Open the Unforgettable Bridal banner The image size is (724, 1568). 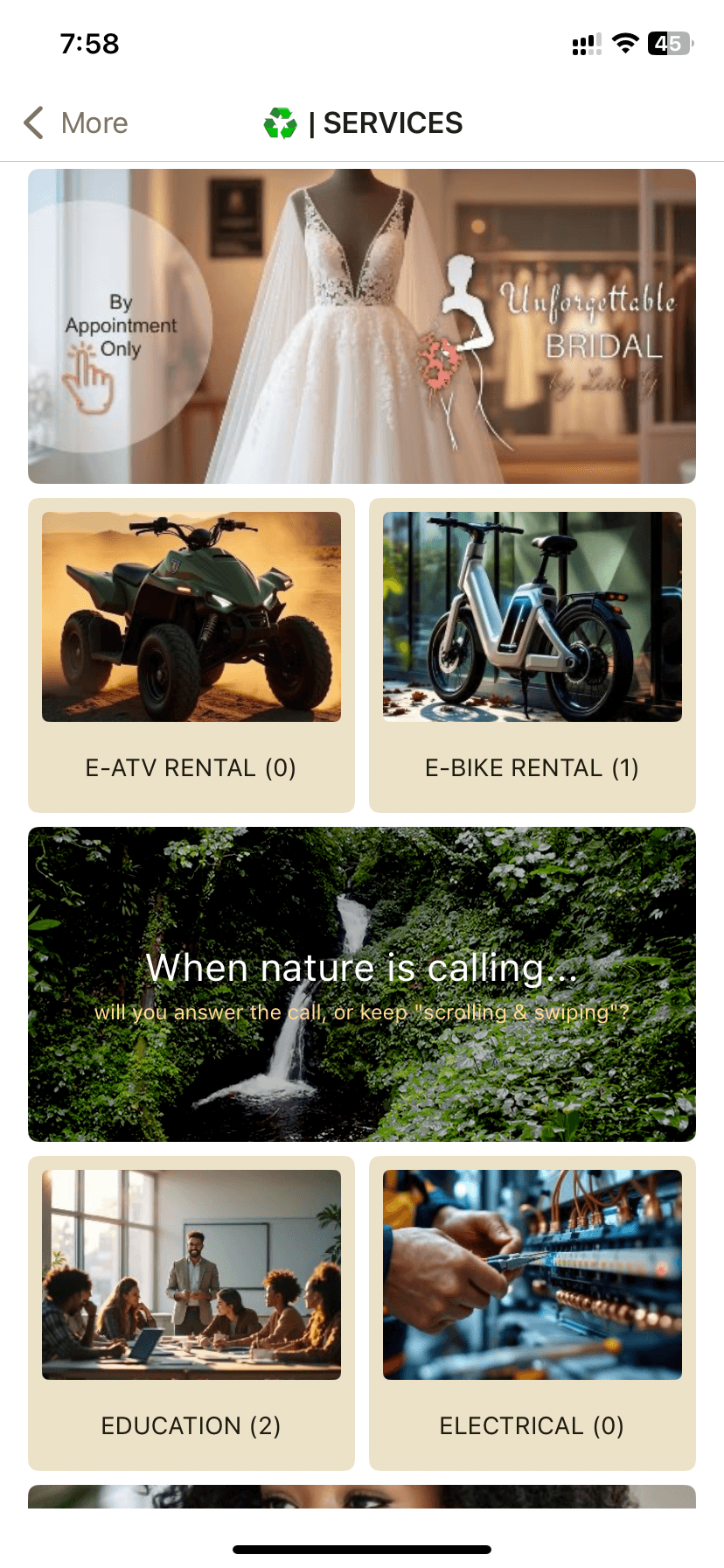click(x=362, y=326)
